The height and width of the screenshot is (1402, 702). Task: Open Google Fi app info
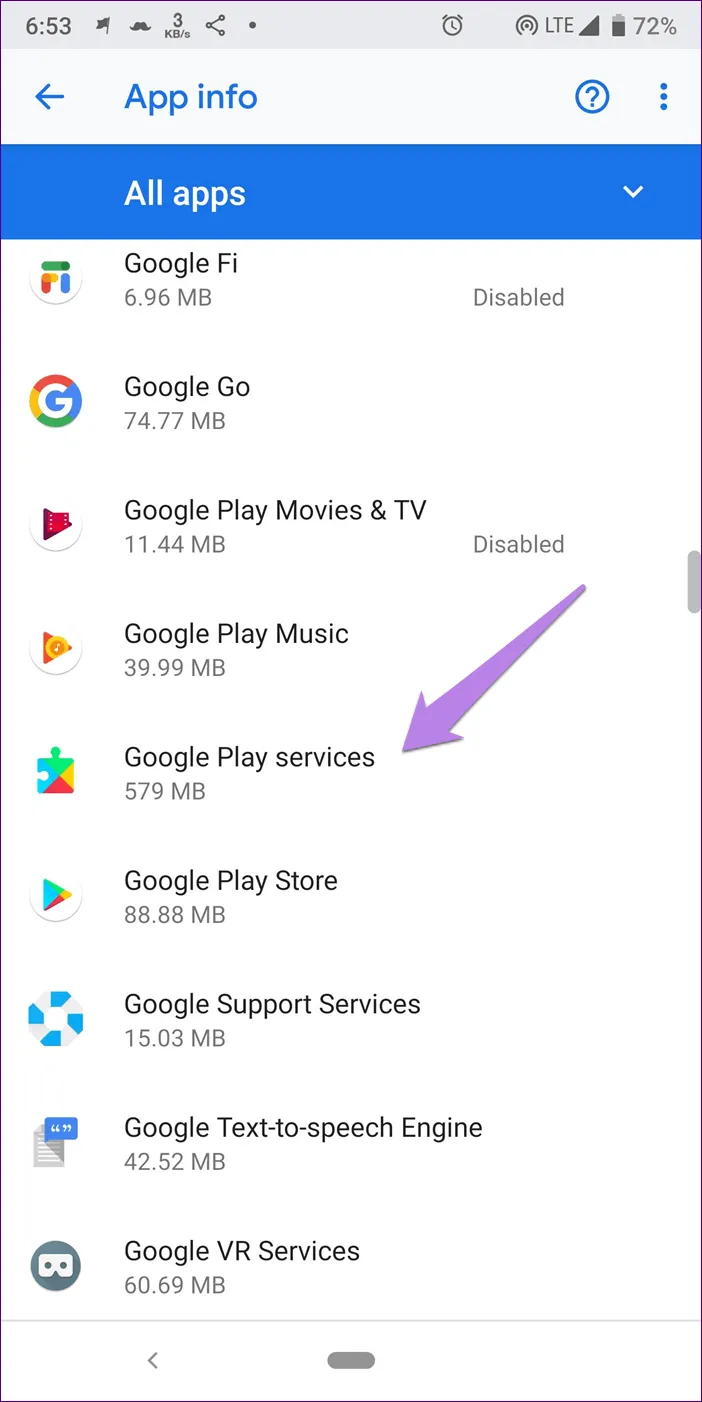click(x=180, y=279)
